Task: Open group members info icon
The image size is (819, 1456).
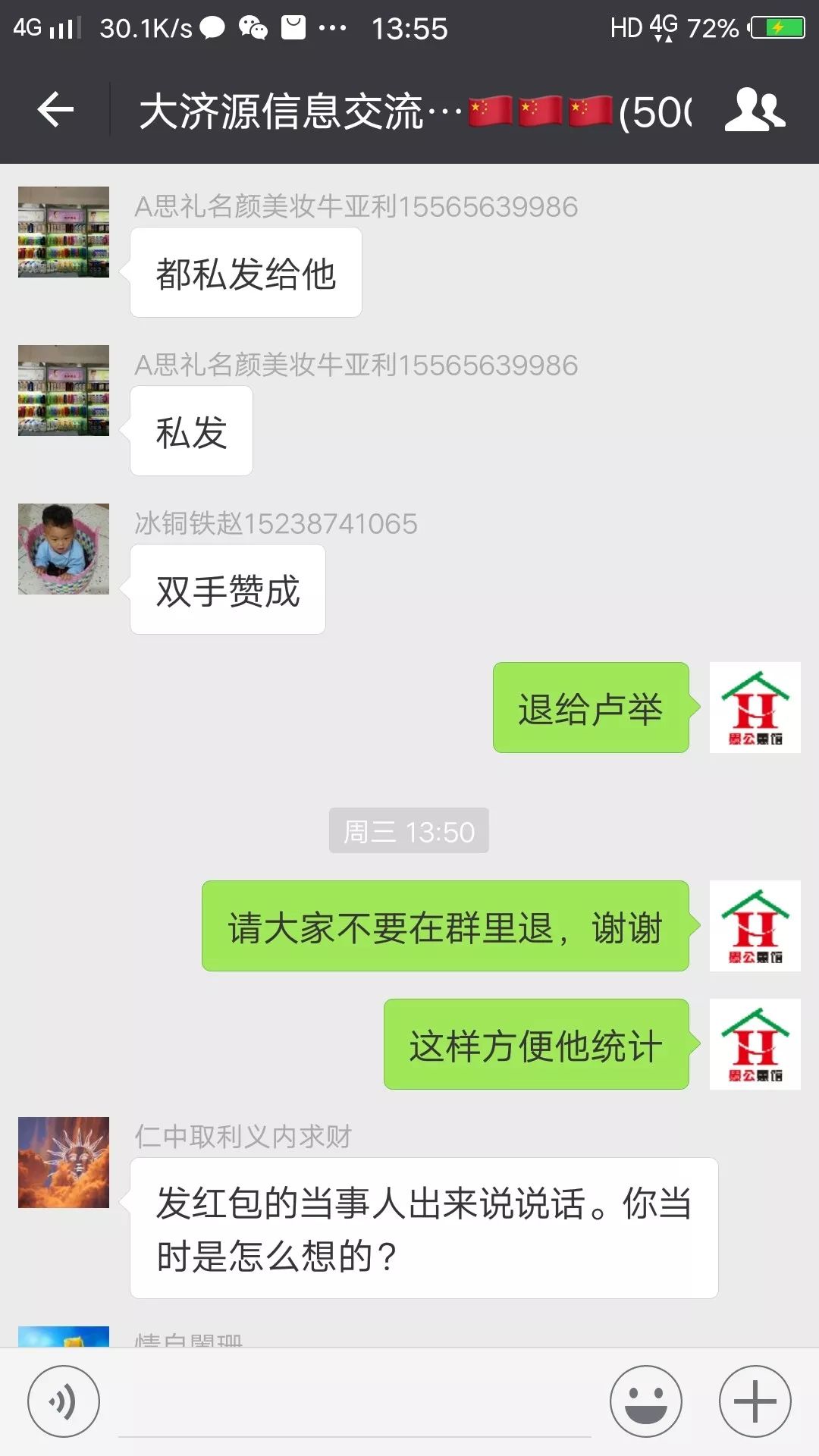Action: pos(754,111)
